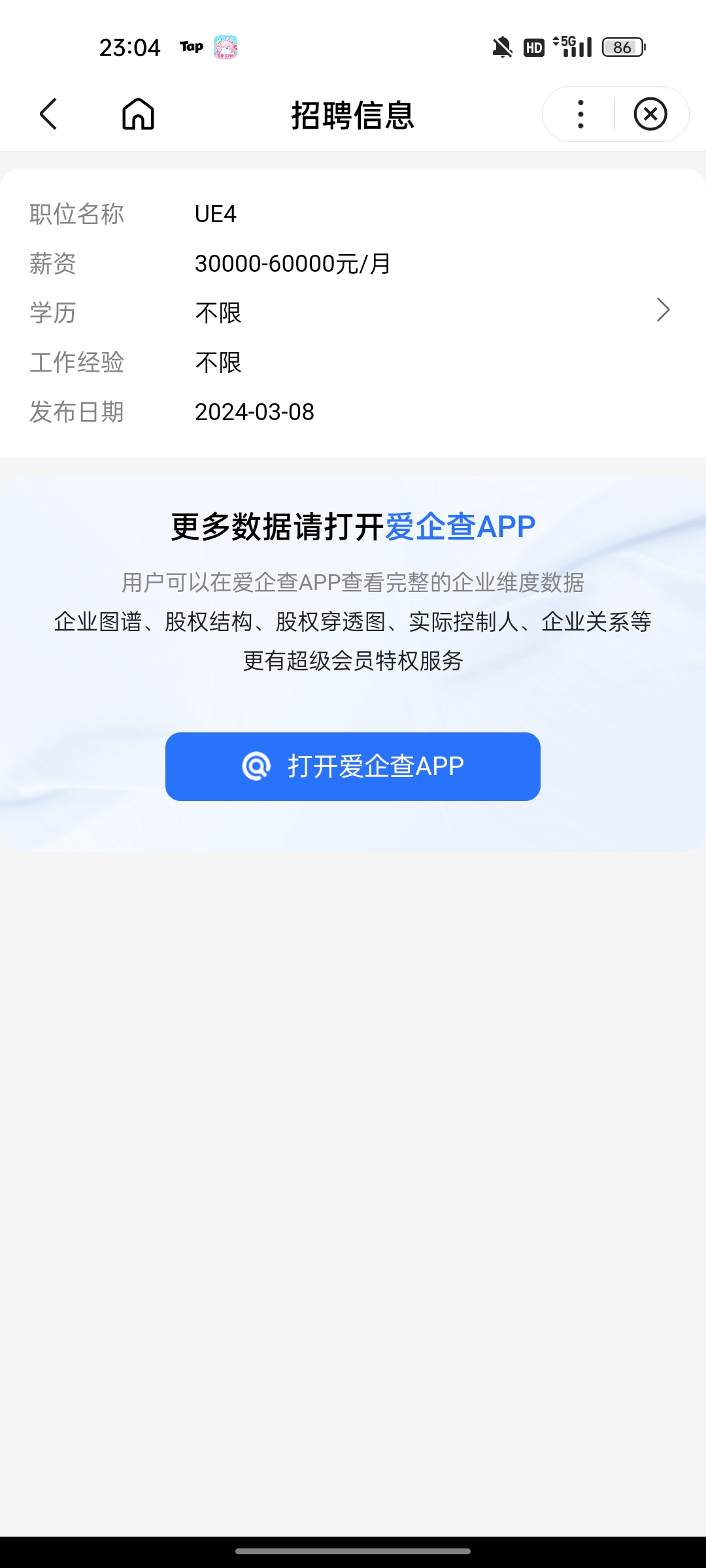Viewport: 706px width, 1568px height.
Task: Tap the UE4 job title value
Action: tap(218, 214)
